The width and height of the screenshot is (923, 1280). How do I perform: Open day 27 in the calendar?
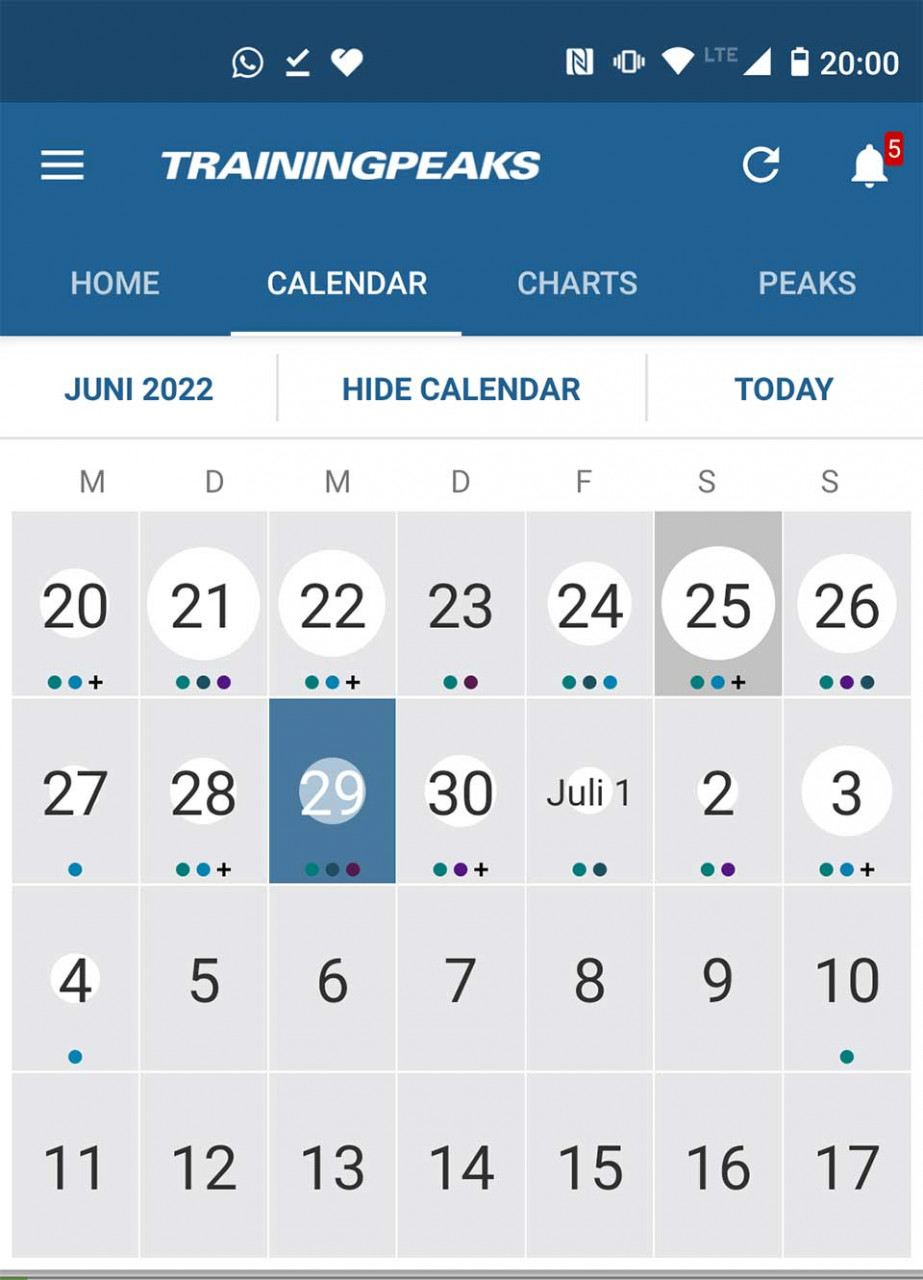coord(76,792)
